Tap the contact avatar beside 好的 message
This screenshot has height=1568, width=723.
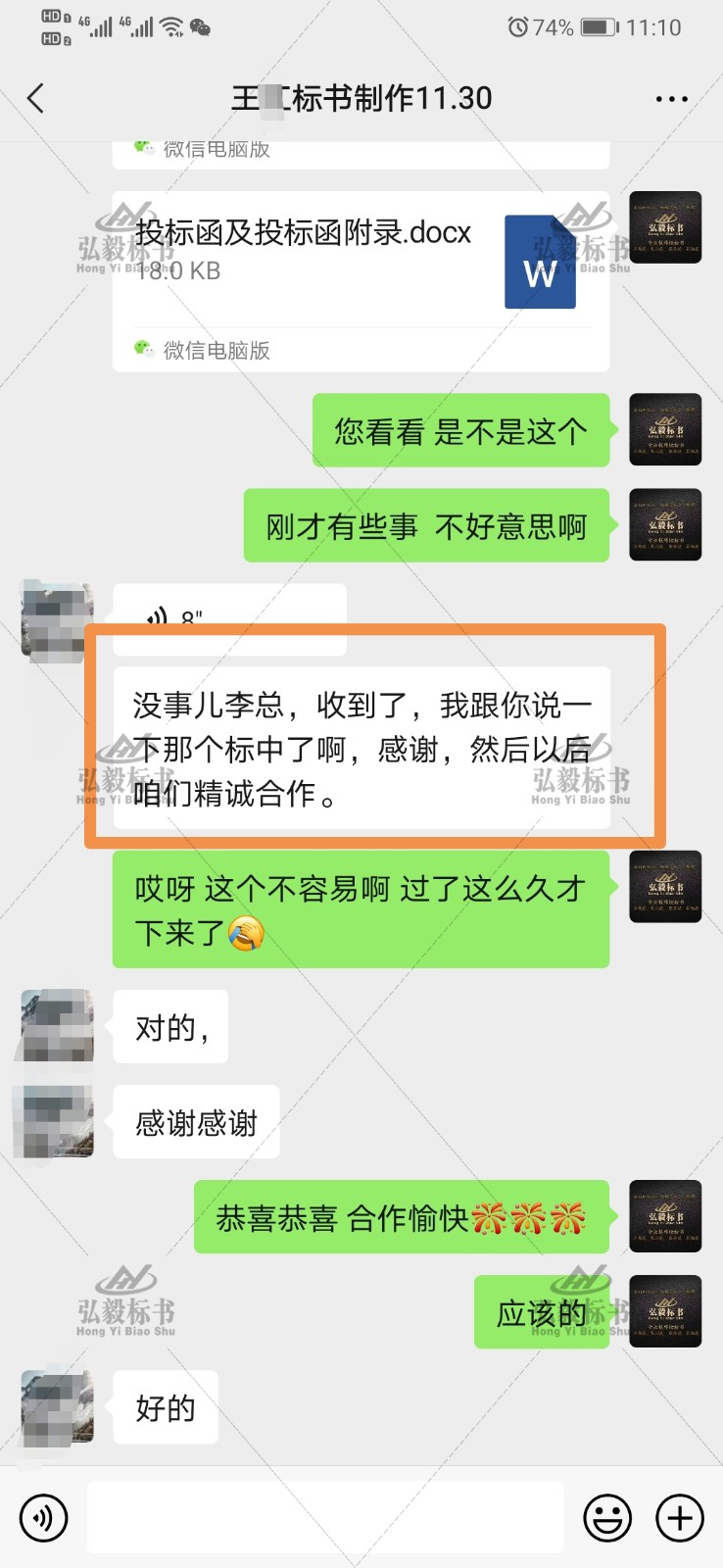[55, 1406]
